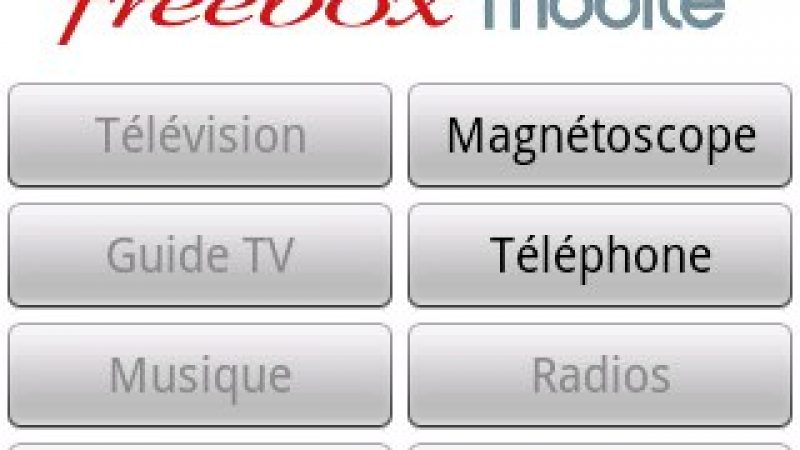The height and width of the screenshot is (450, 800).
Task: Select the Téléphone button
Action: click(600, 255)
